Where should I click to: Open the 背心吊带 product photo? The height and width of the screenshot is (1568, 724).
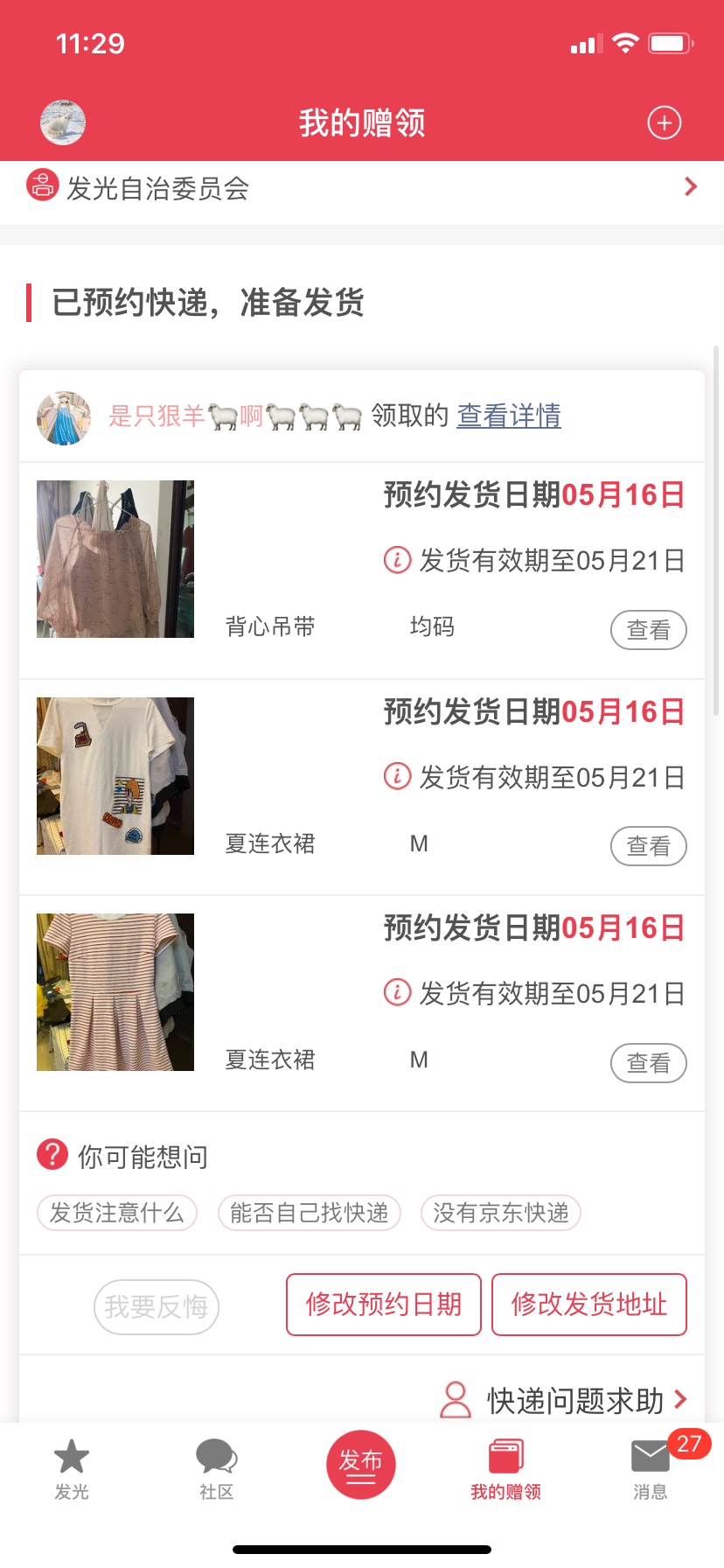tap(115, 559)
